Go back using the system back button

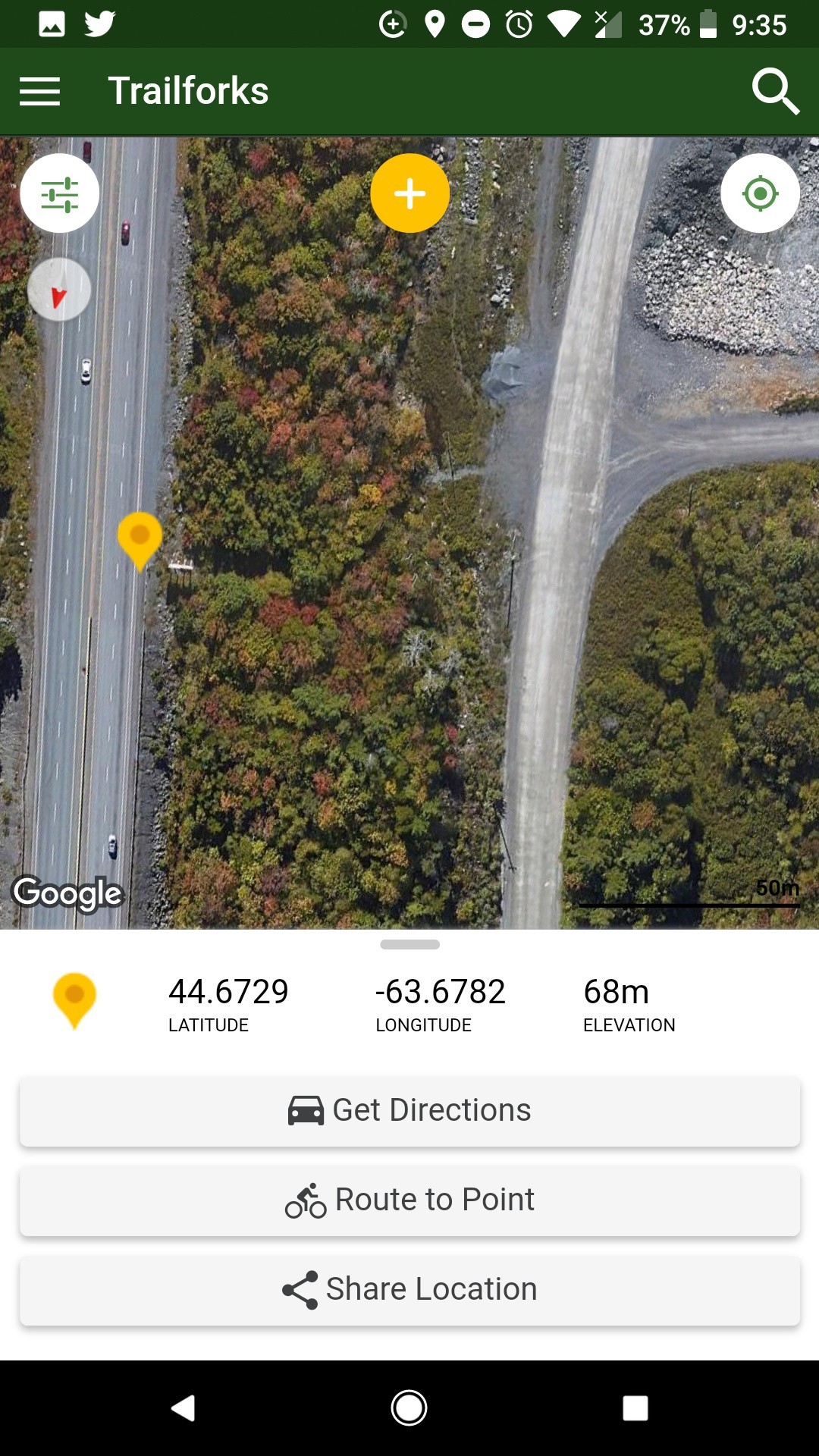184,1408
